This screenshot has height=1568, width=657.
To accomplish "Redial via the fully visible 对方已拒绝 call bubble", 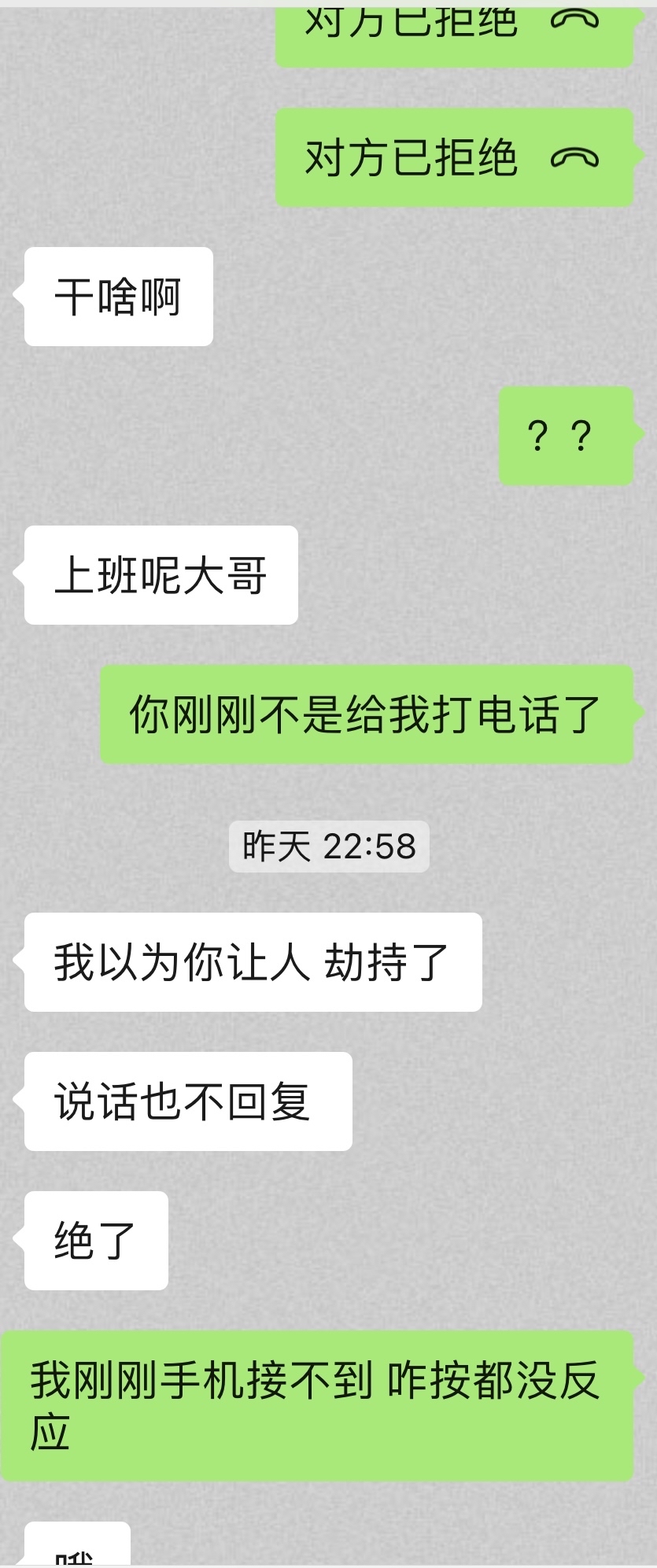I will tap(453, 158).
